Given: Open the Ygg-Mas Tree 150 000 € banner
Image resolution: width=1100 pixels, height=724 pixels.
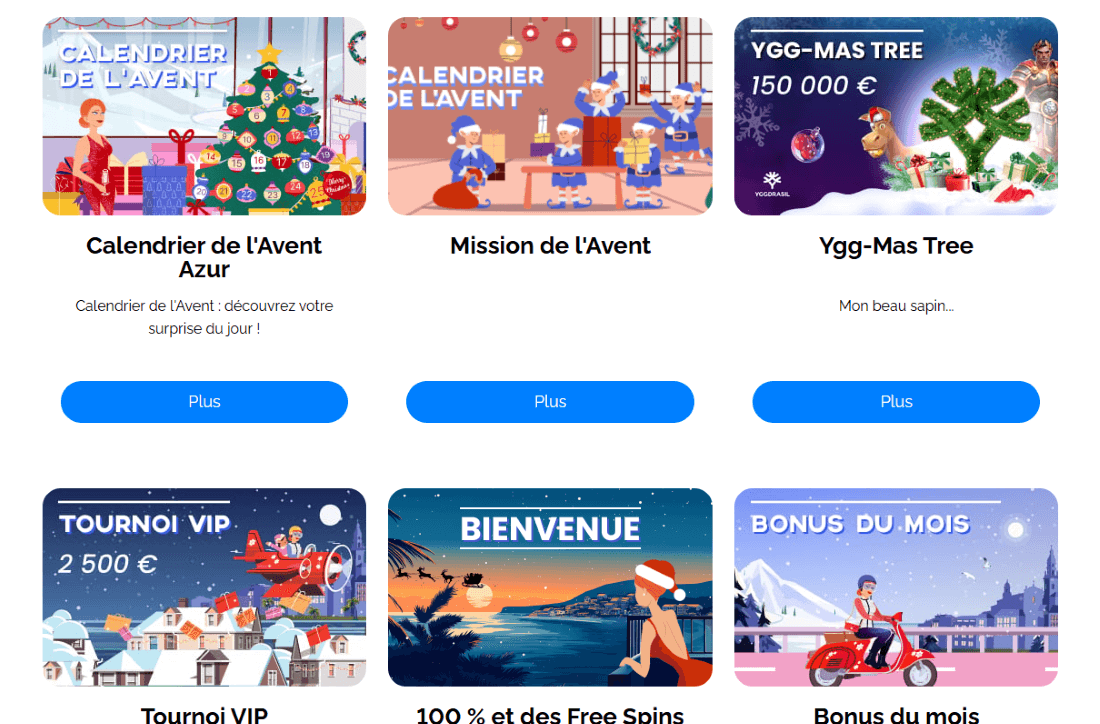Looking at the screenshot, I should tap(896, 116).
